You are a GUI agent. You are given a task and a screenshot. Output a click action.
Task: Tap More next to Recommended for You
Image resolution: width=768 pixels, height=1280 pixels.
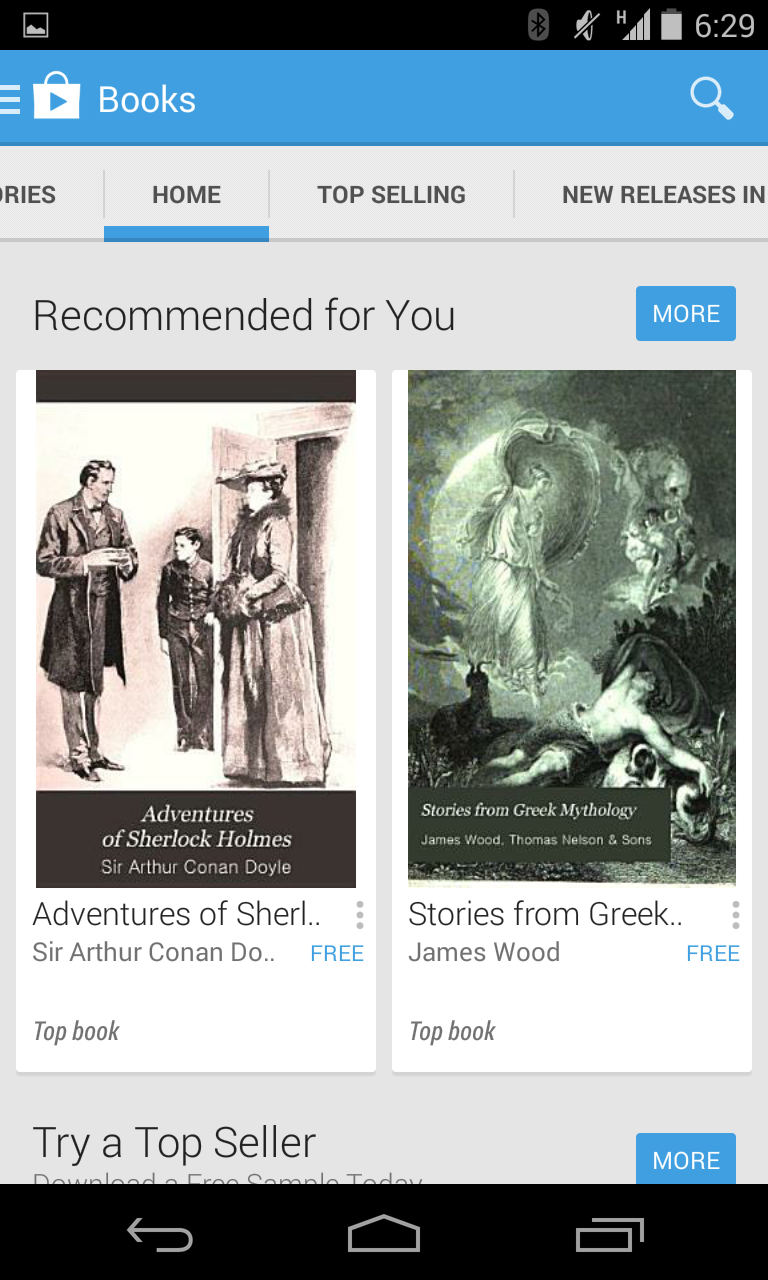(685, 314)
